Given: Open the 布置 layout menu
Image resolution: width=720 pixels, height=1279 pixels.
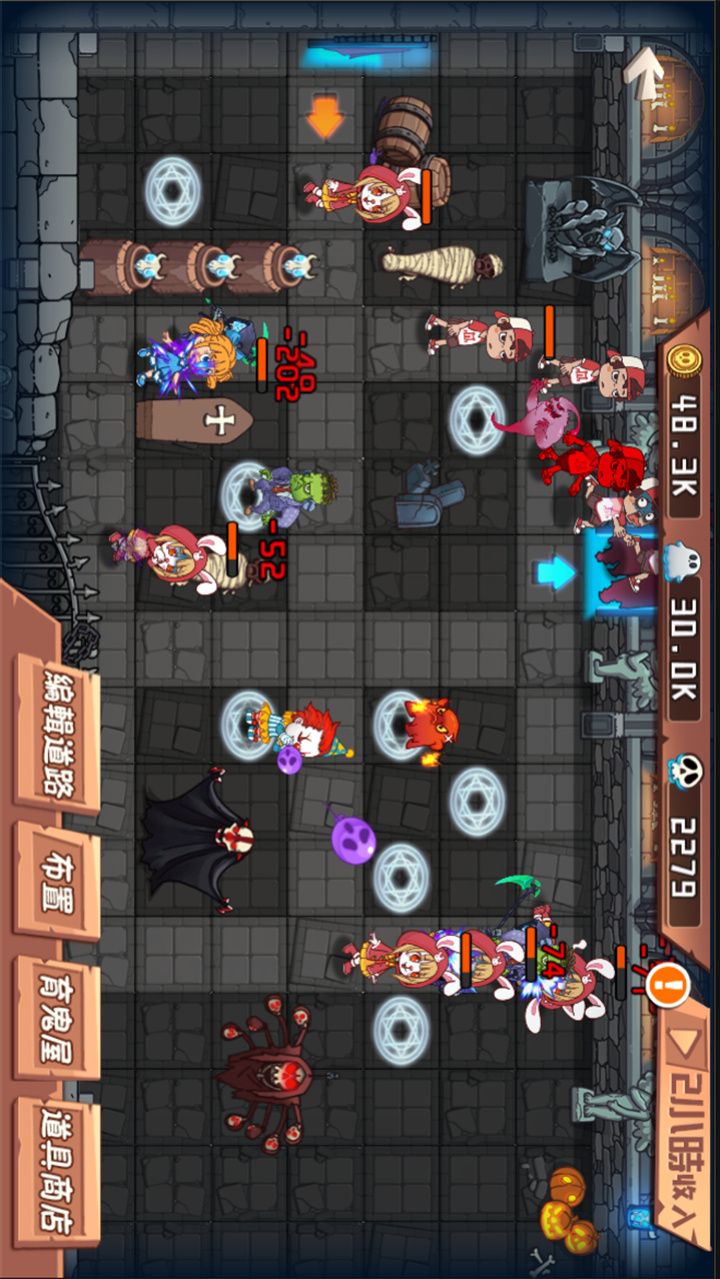Looking at the screenshot, I should click(56, 880).
